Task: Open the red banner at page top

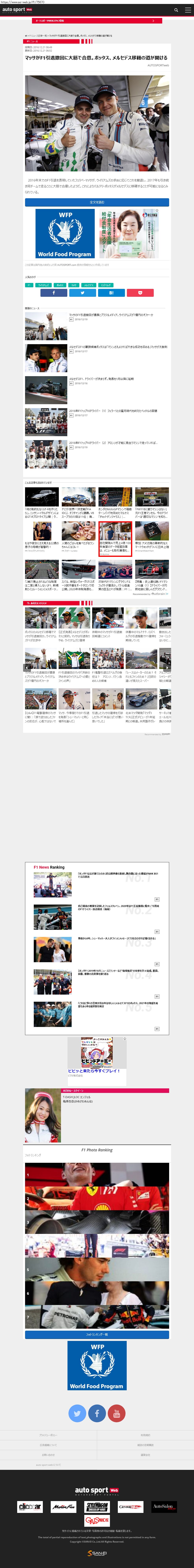Action: [x=97, y=21]
